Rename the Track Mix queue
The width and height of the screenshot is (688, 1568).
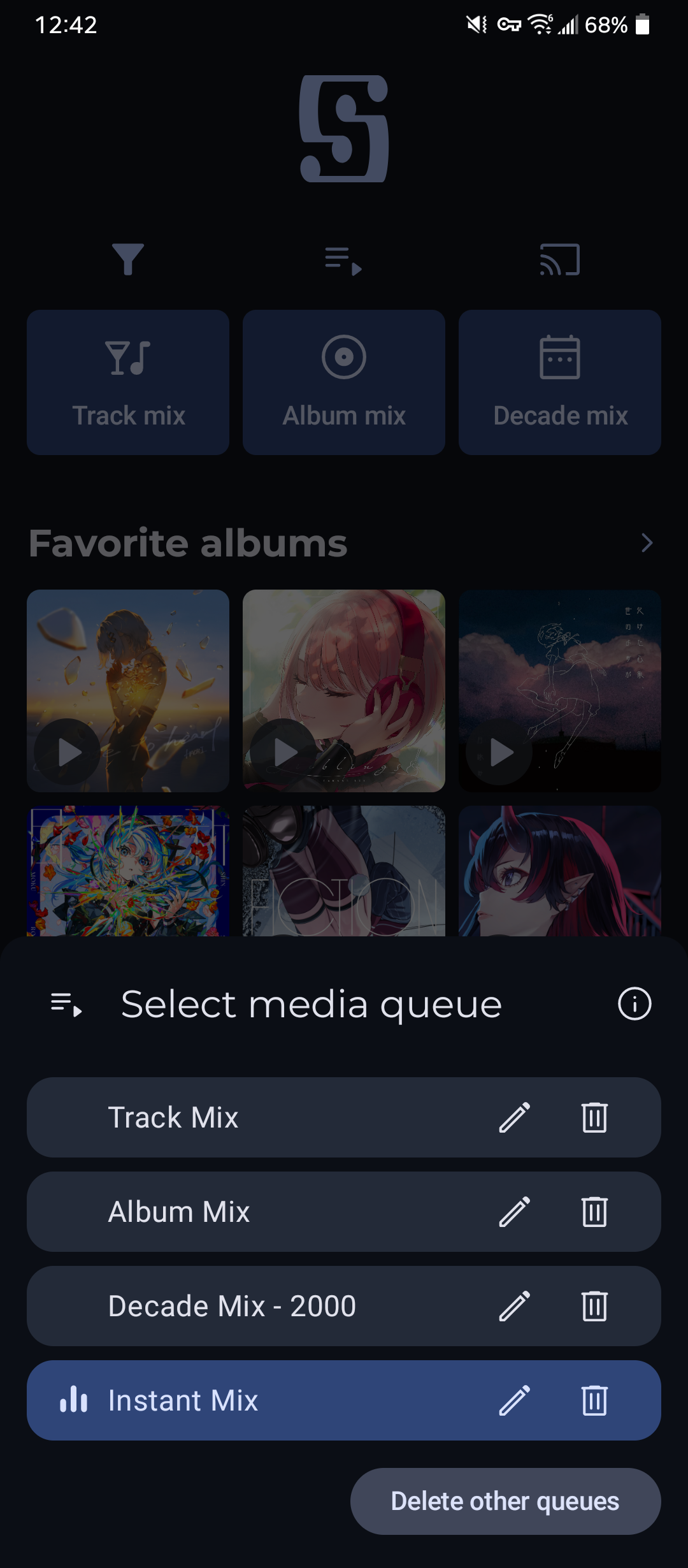515,1117
